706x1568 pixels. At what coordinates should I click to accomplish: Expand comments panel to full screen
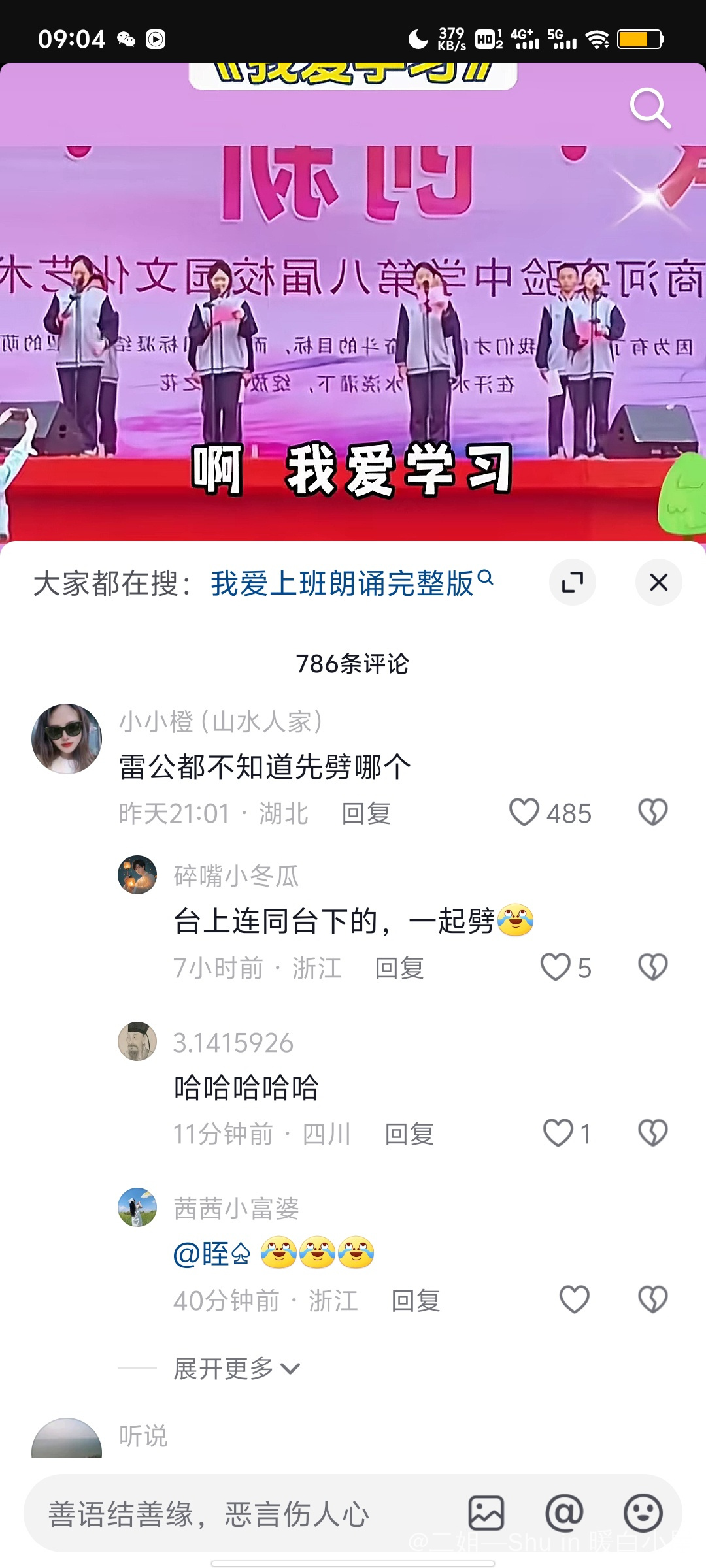pyautogui.click(x=572, y=582)
